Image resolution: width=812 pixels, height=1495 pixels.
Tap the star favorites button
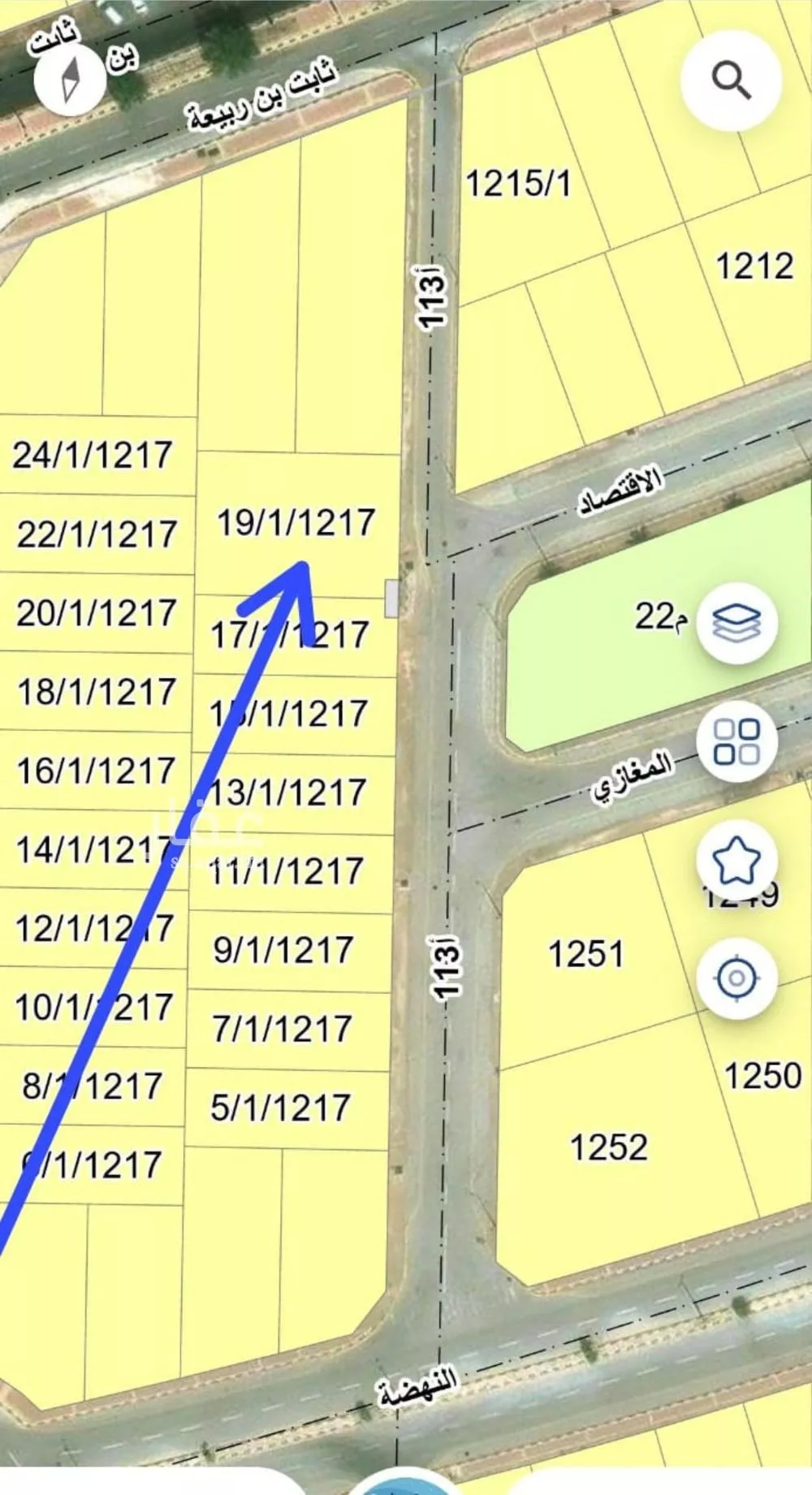pos(736,860)
